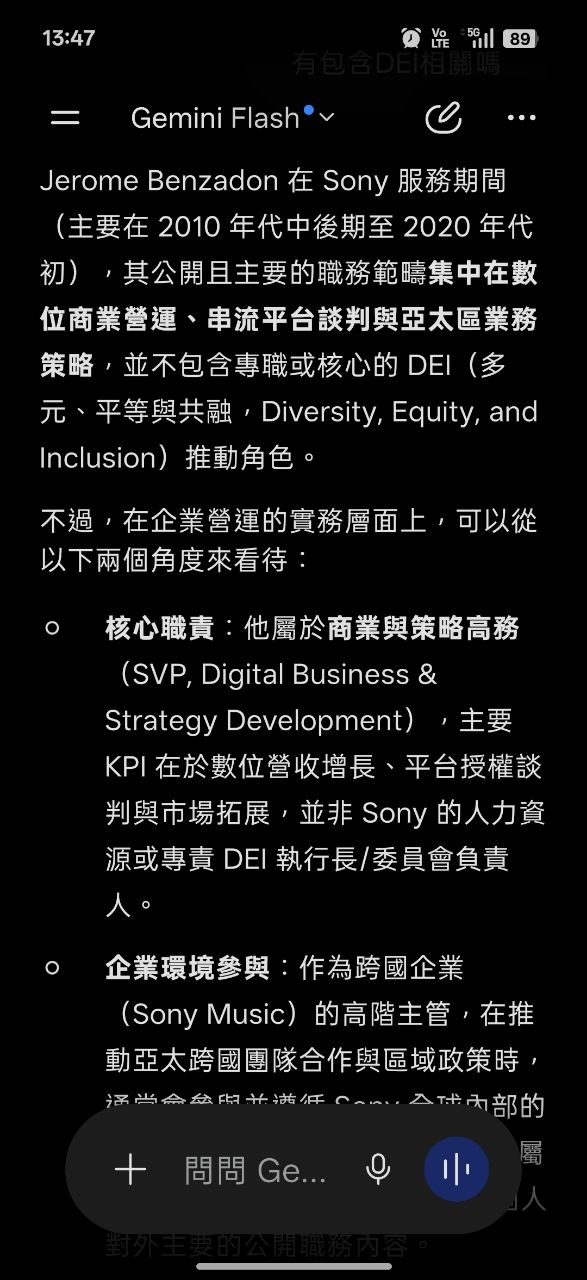Tap the plus button to add attachments
The height and width of the screenshot is (1280, 587).
pyautogui.click(x=130, y=1169)
